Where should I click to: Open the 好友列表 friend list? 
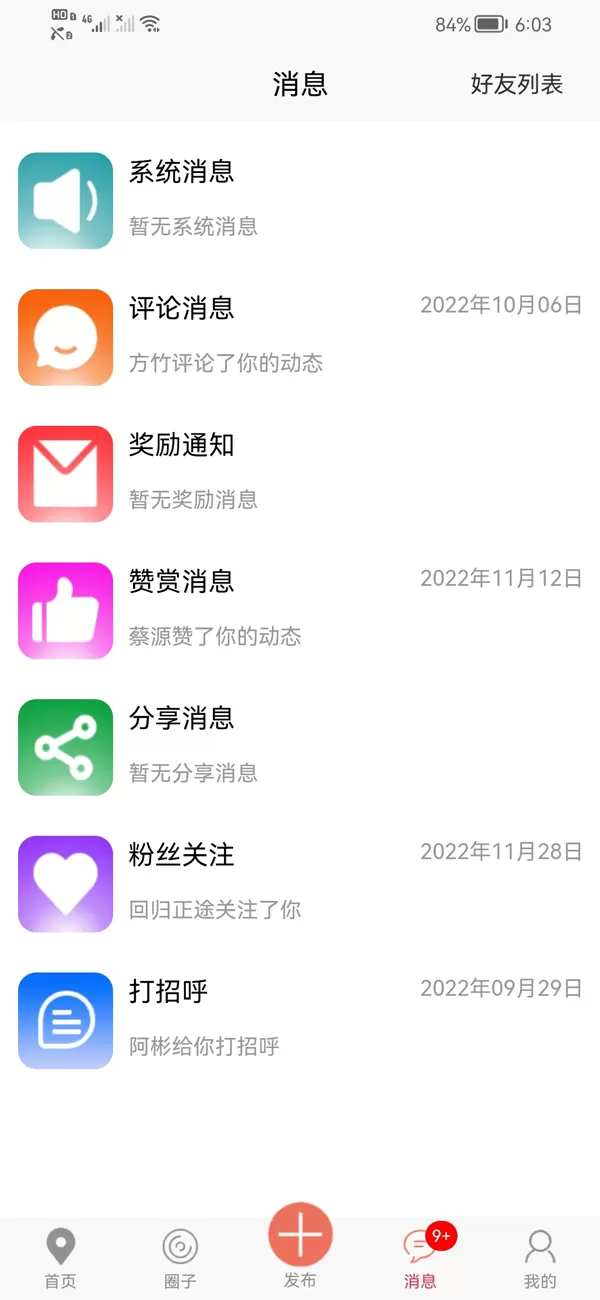(517, 84)
